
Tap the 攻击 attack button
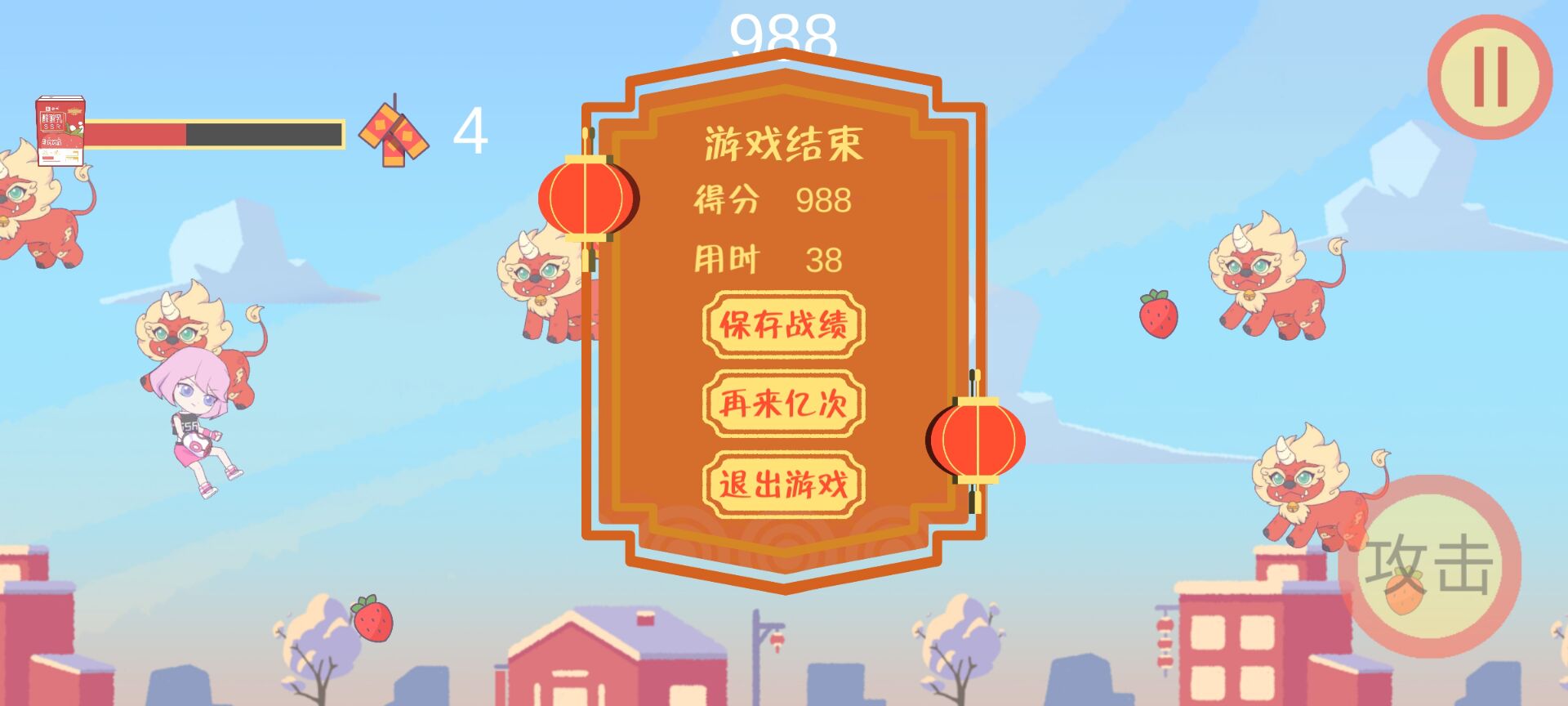[1429, 565]
